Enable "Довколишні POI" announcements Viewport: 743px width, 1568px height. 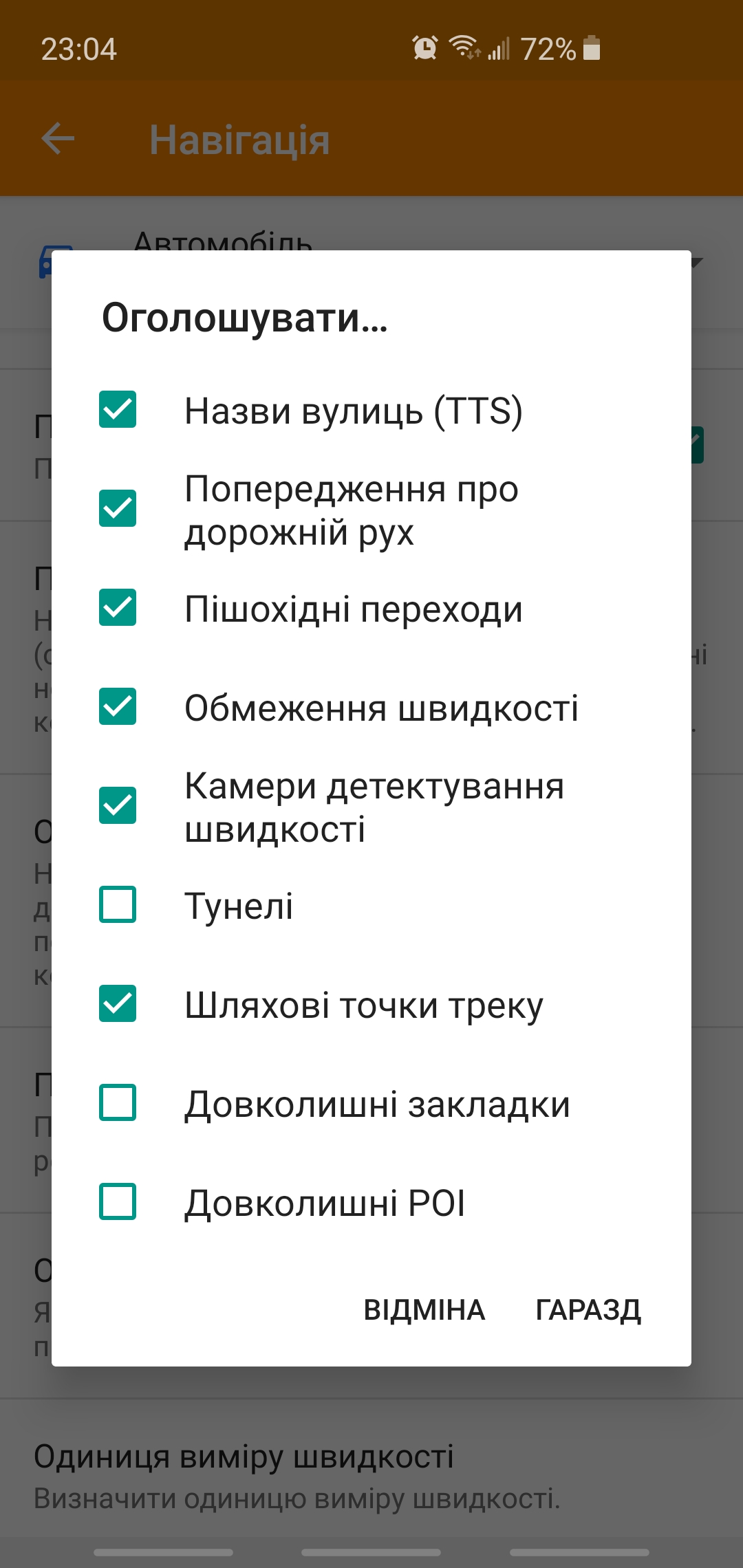pos(118,1202)
